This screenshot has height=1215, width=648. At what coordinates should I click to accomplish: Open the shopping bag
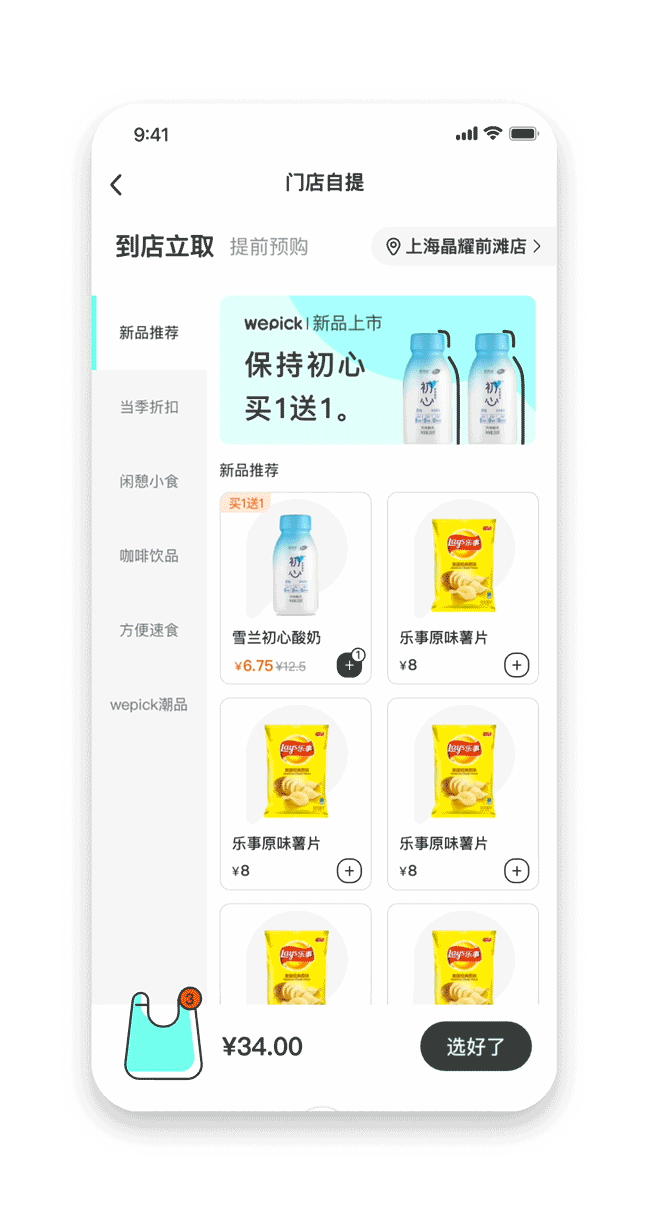tap(162, 1035)
